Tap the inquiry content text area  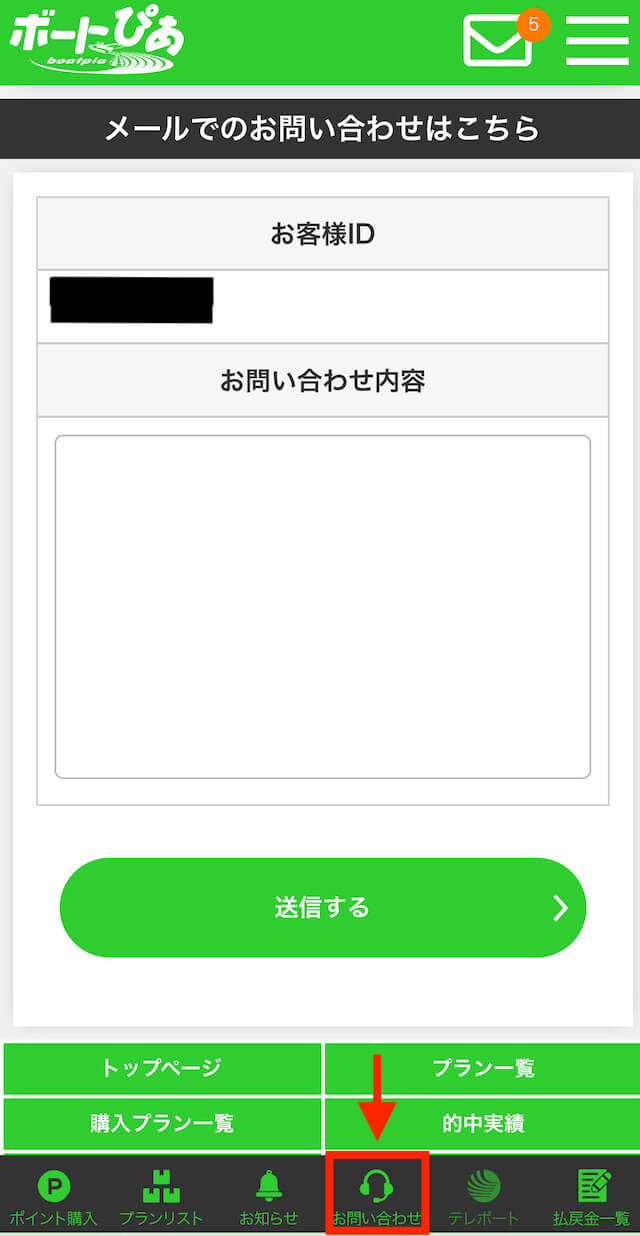coord(322,606)
